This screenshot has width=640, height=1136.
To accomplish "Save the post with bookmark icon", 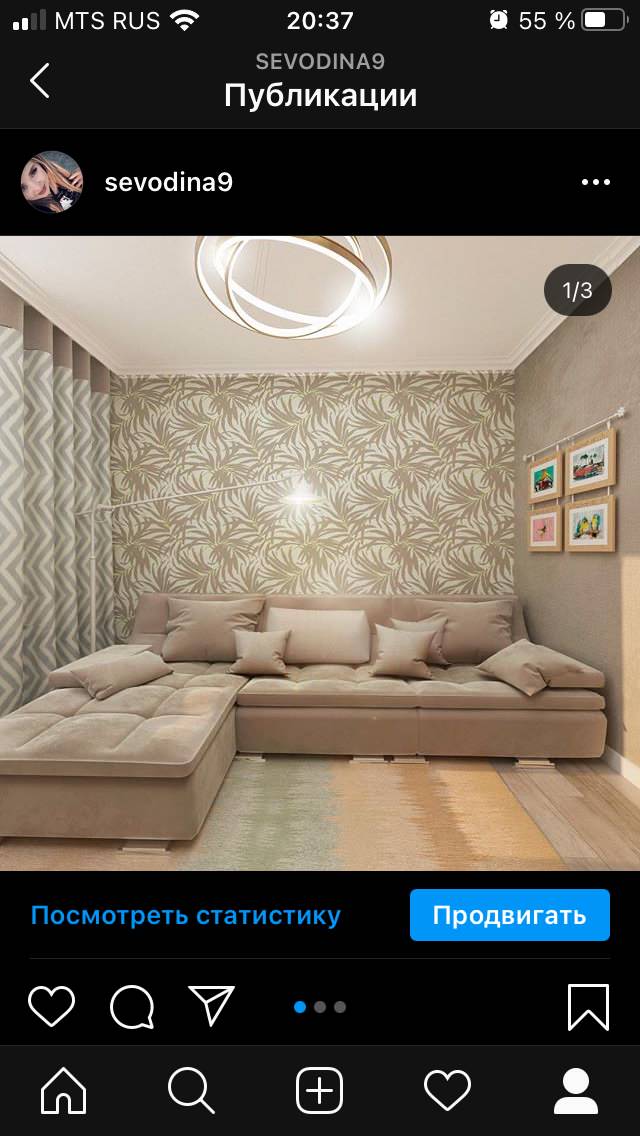I will point(588,1006).
